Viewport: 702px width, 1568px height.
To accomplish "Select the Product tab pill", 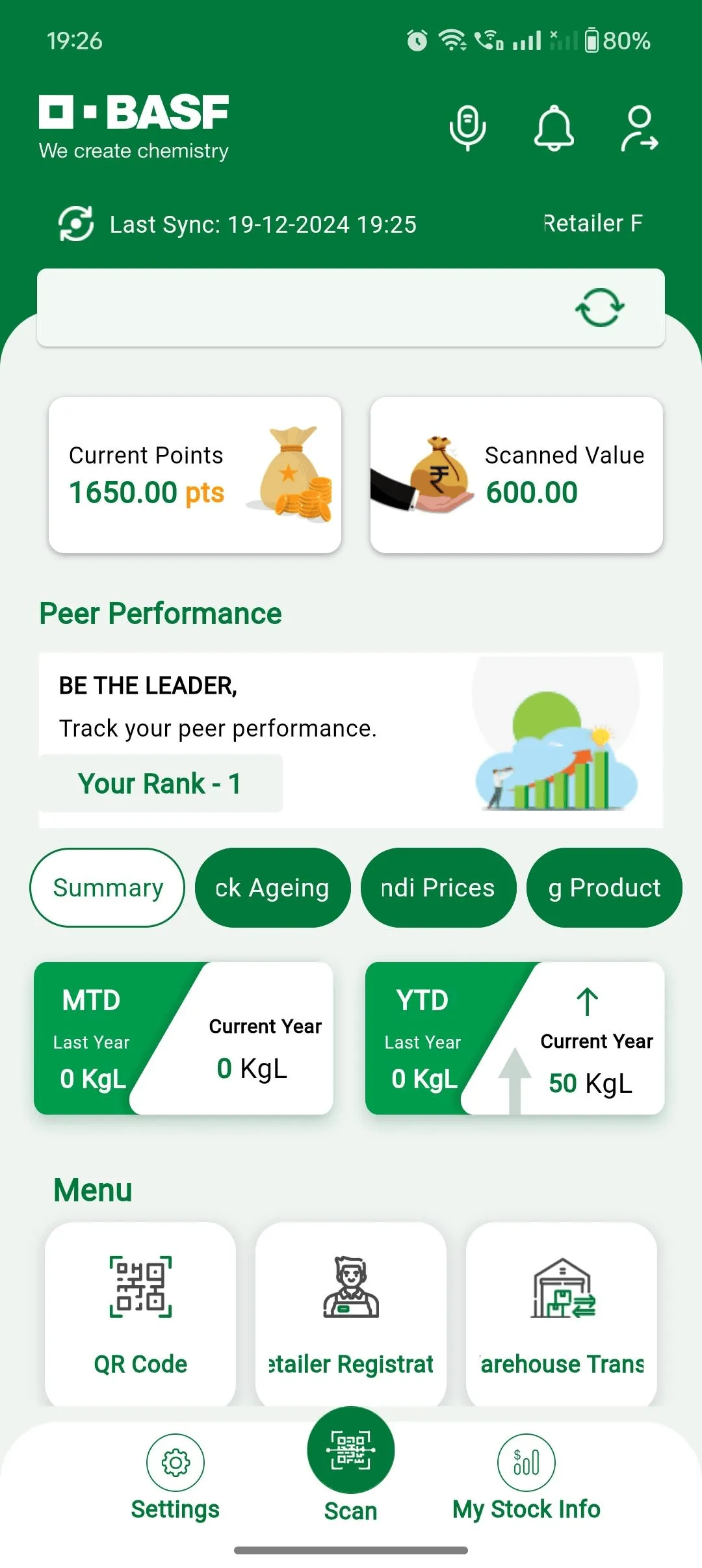I will coord(603,887).
